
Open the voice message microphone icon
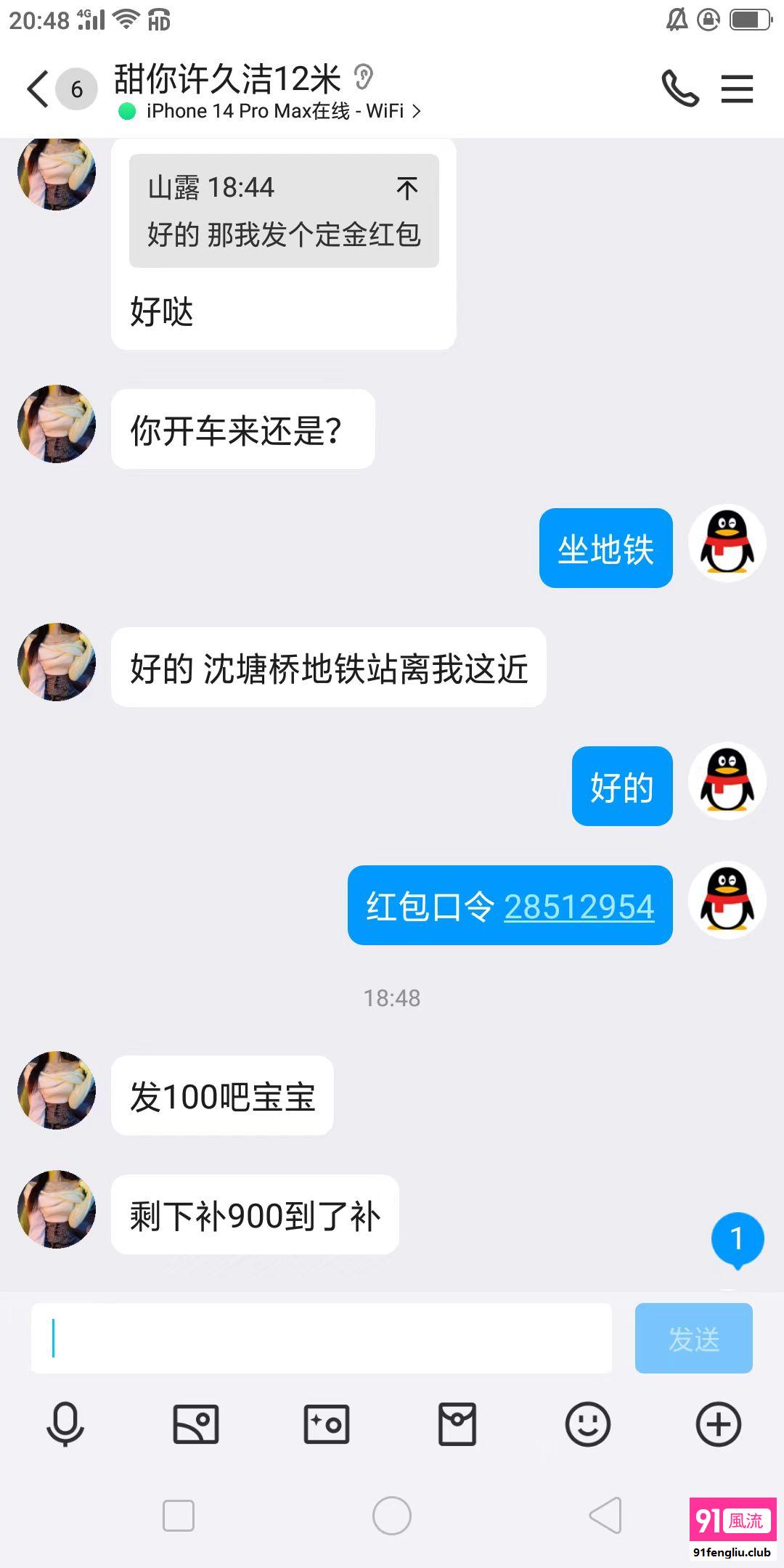[65, 1424]
